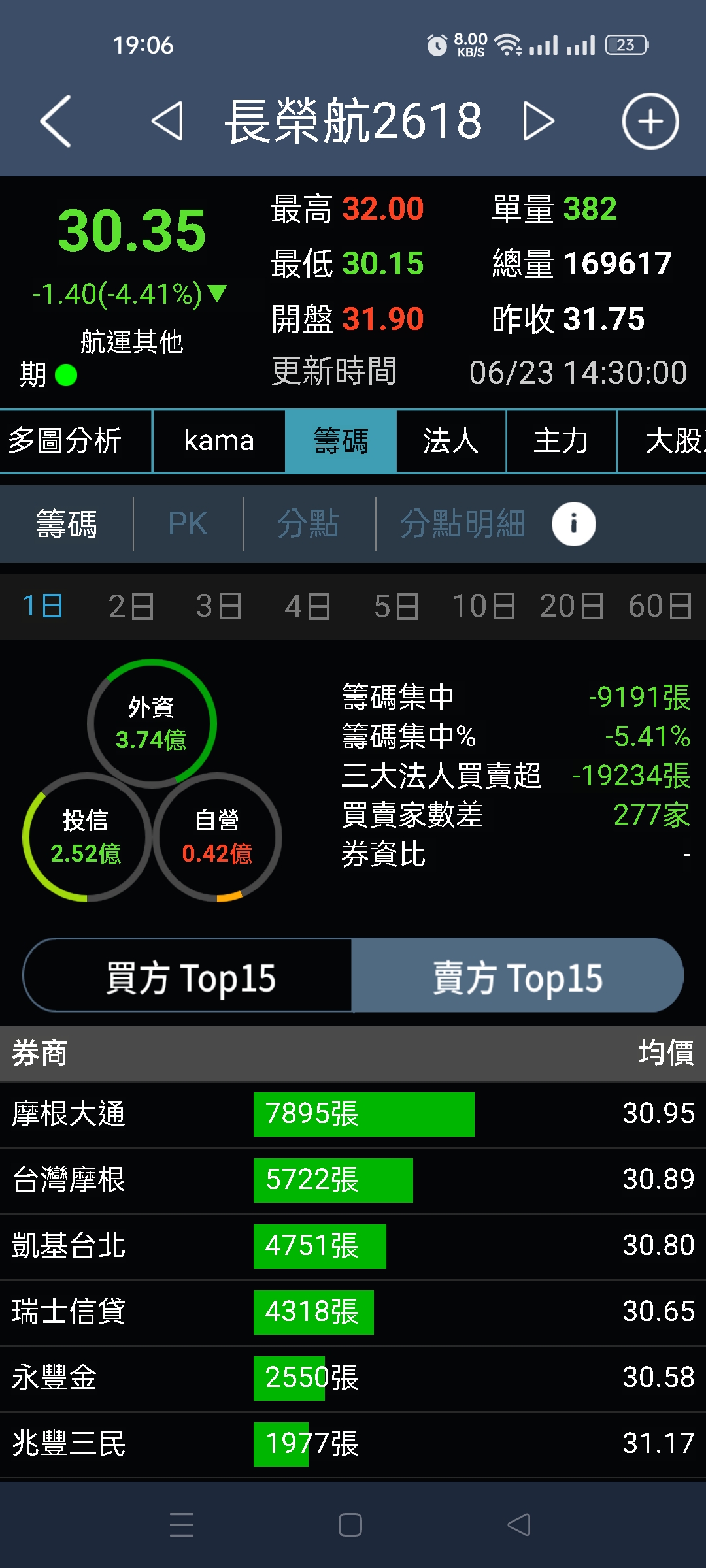This screenshot has width=706, height=1568.
Task: Switch to the previous stock
Action: click(168, 122)
